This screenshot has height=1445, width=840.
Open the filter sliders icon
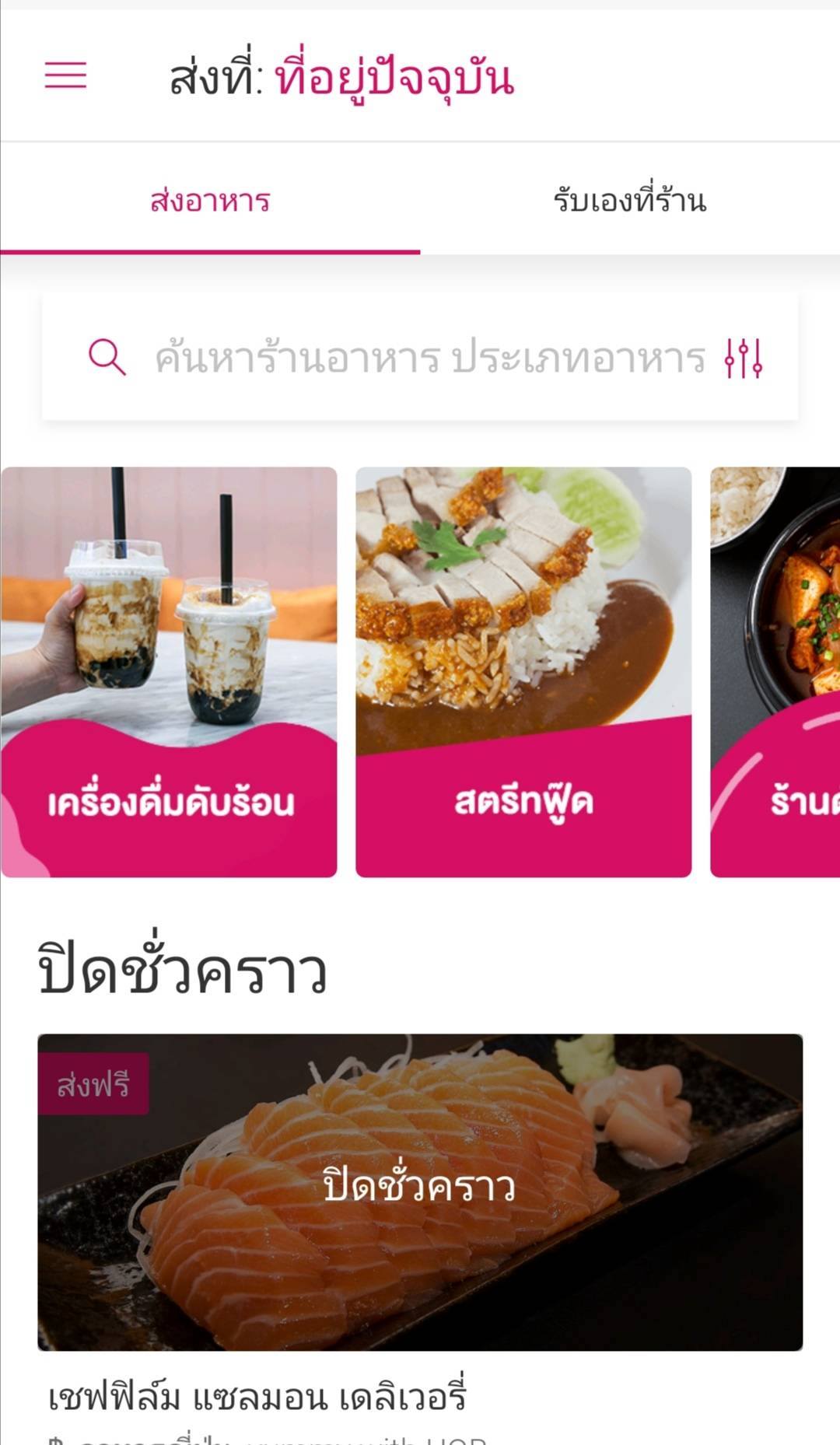744,359
